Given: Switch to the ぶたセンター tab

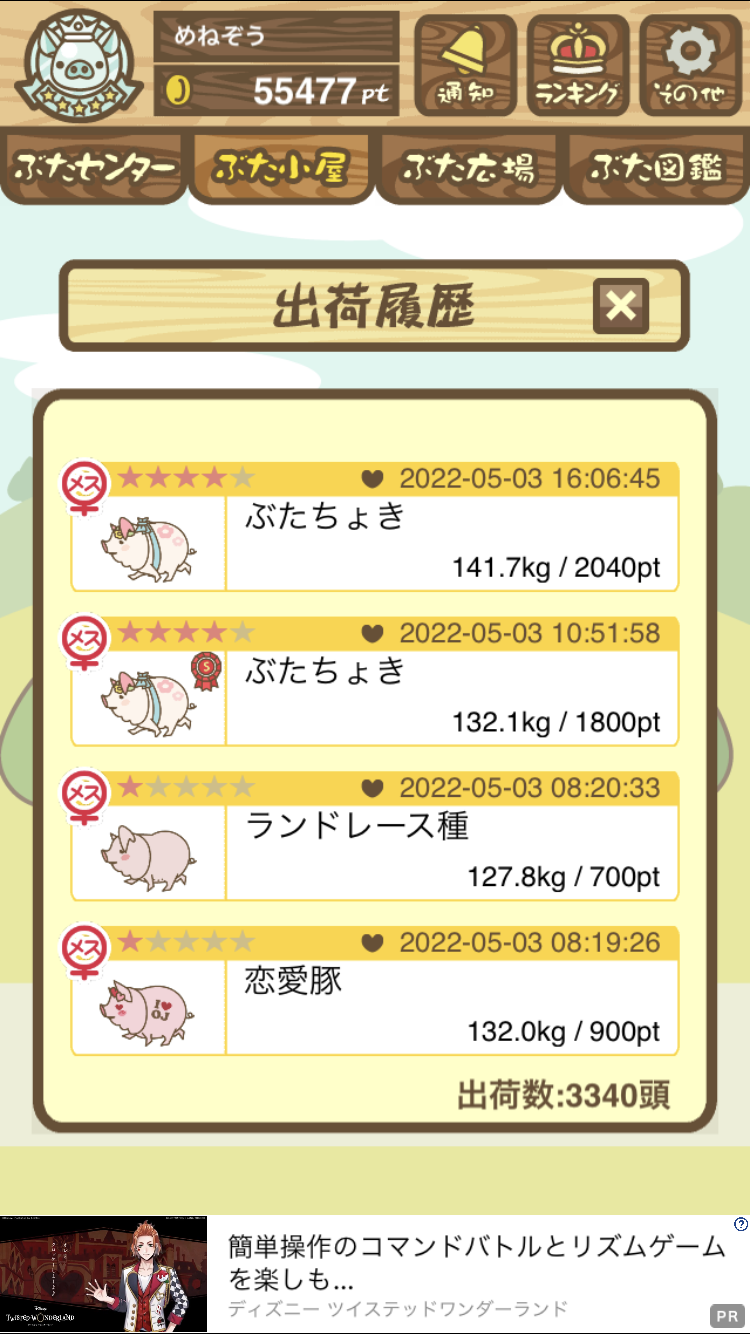Looking at the screenshot, I should coord(95,168).
